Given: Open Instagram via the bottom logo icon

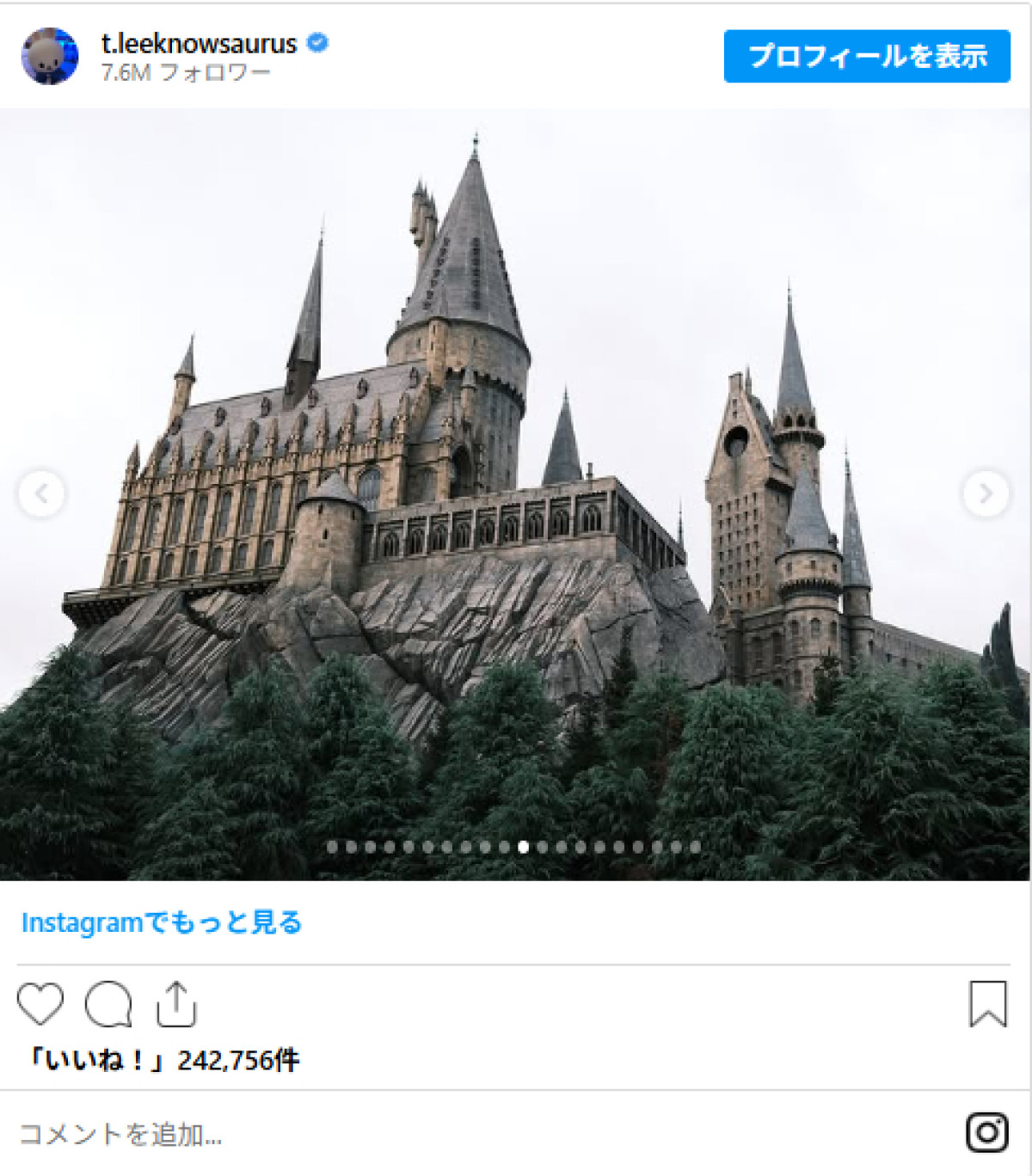Looking at the screenshot, I should 986,1132.
